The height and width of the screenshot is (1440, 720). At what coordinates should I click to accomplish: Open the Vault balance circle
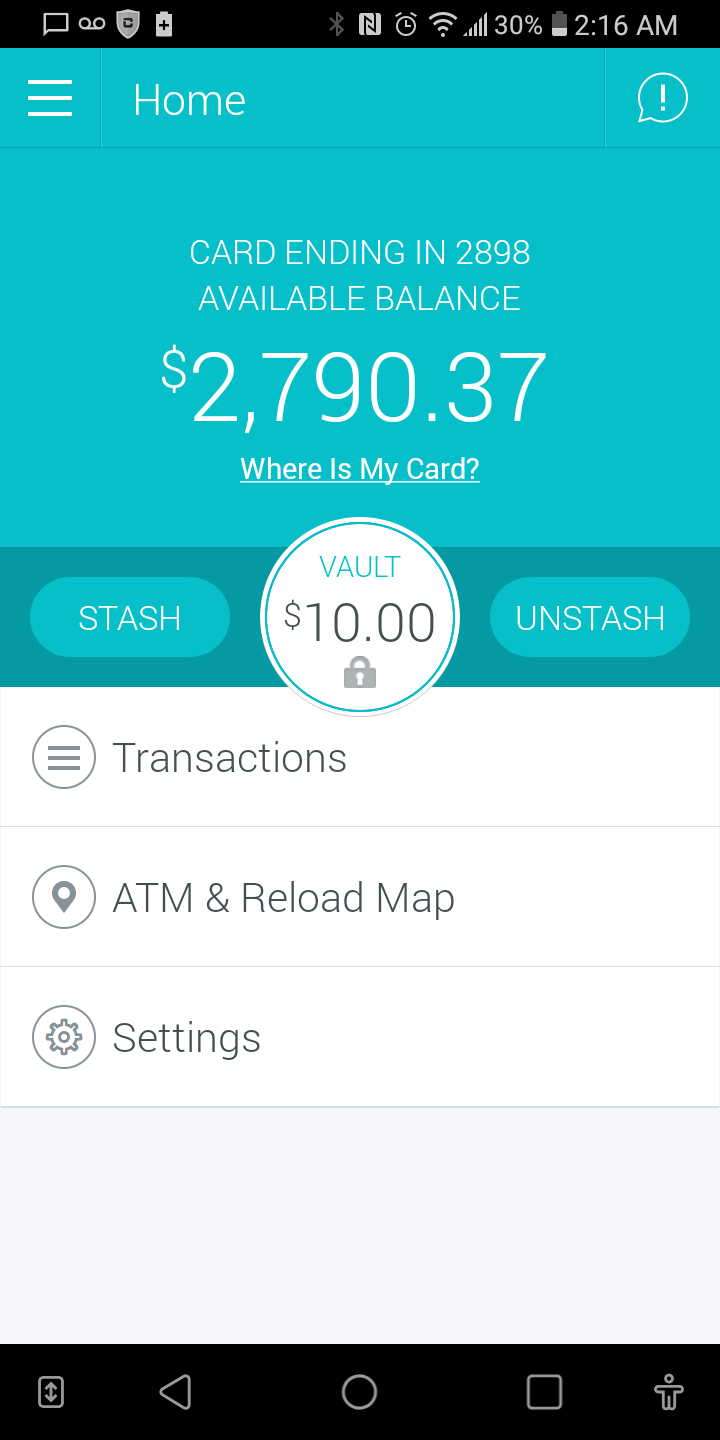[x=360, y=618]
